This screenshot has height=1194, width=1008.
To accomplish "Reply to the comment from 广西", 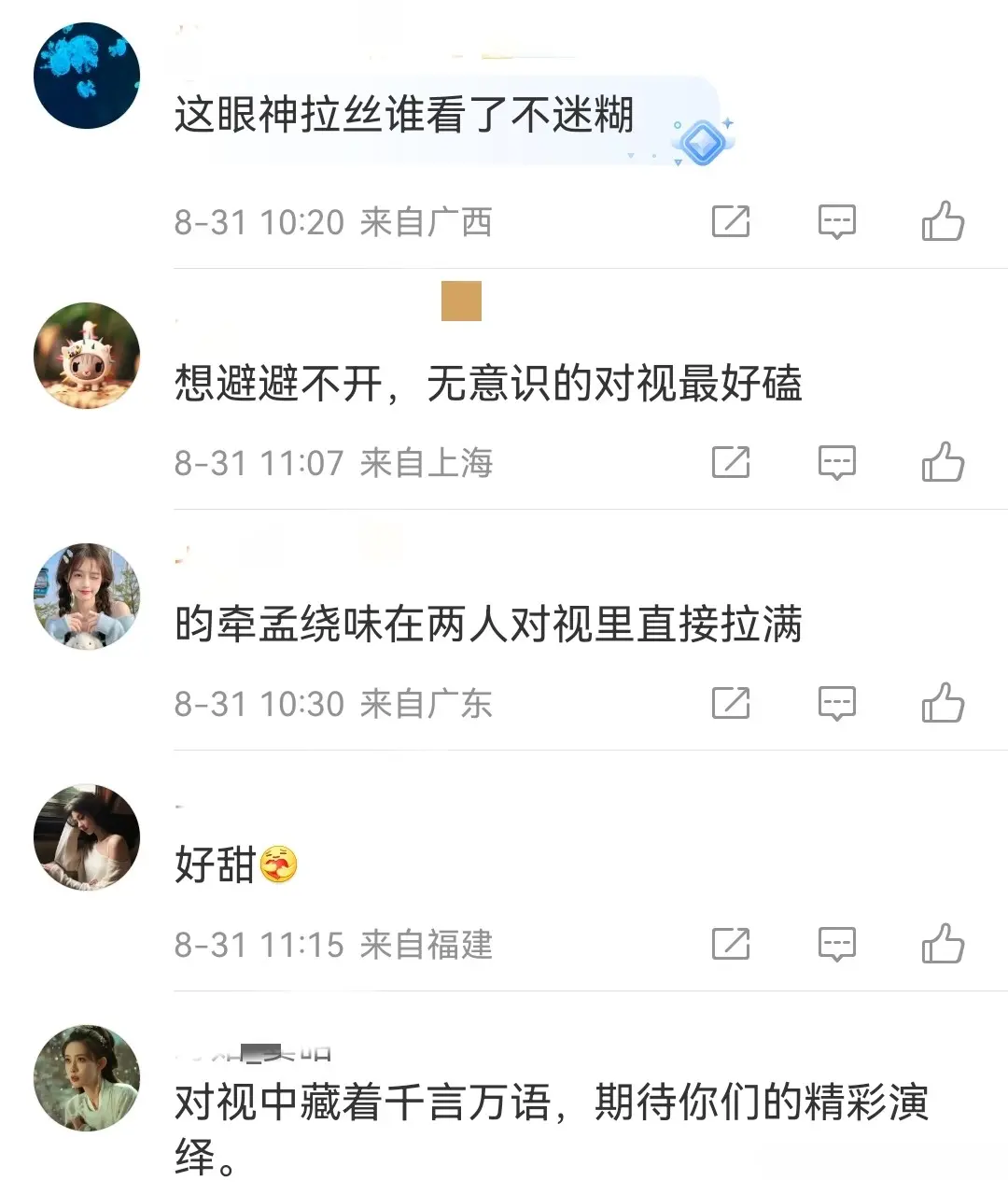I will click(x=836, y=222).
